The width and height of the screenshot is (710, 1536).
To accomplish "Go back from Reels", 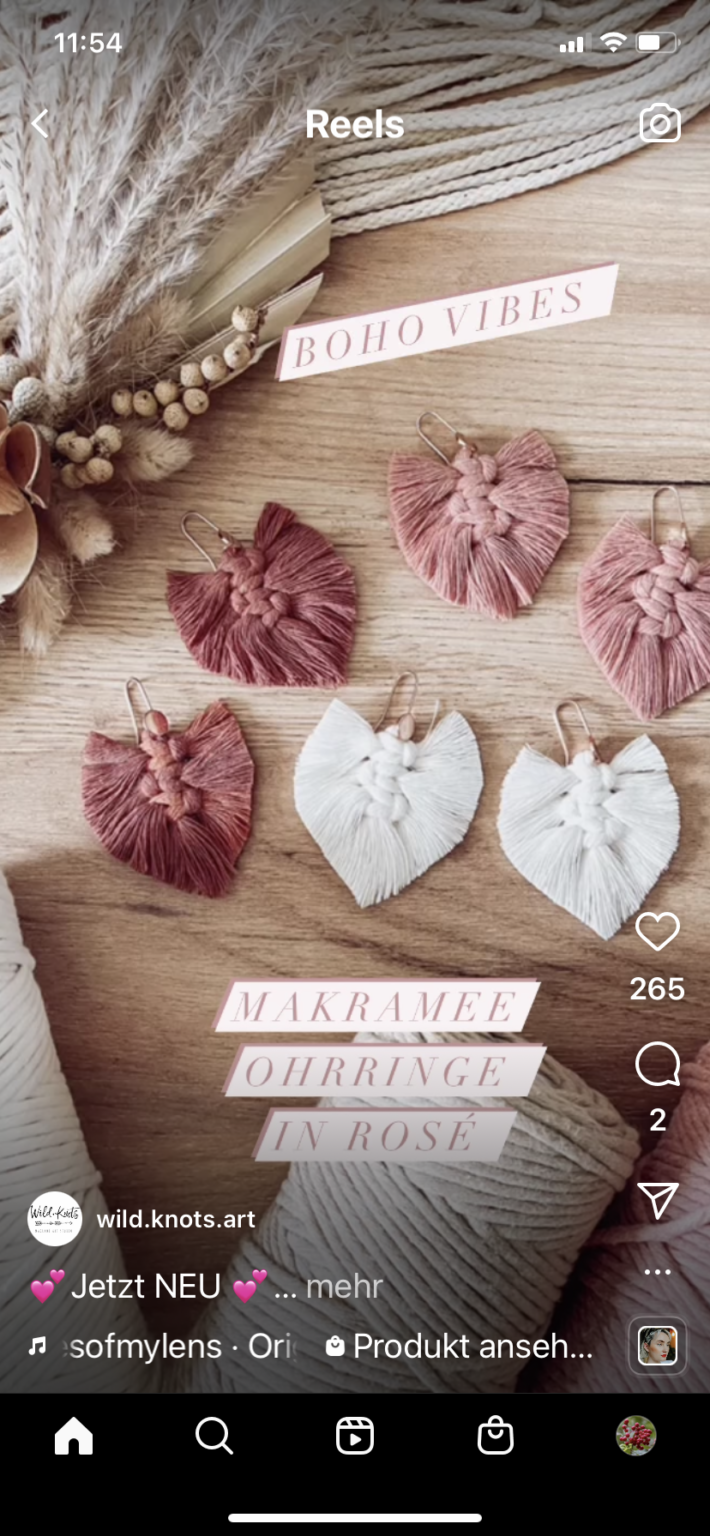I will [40, 124].
